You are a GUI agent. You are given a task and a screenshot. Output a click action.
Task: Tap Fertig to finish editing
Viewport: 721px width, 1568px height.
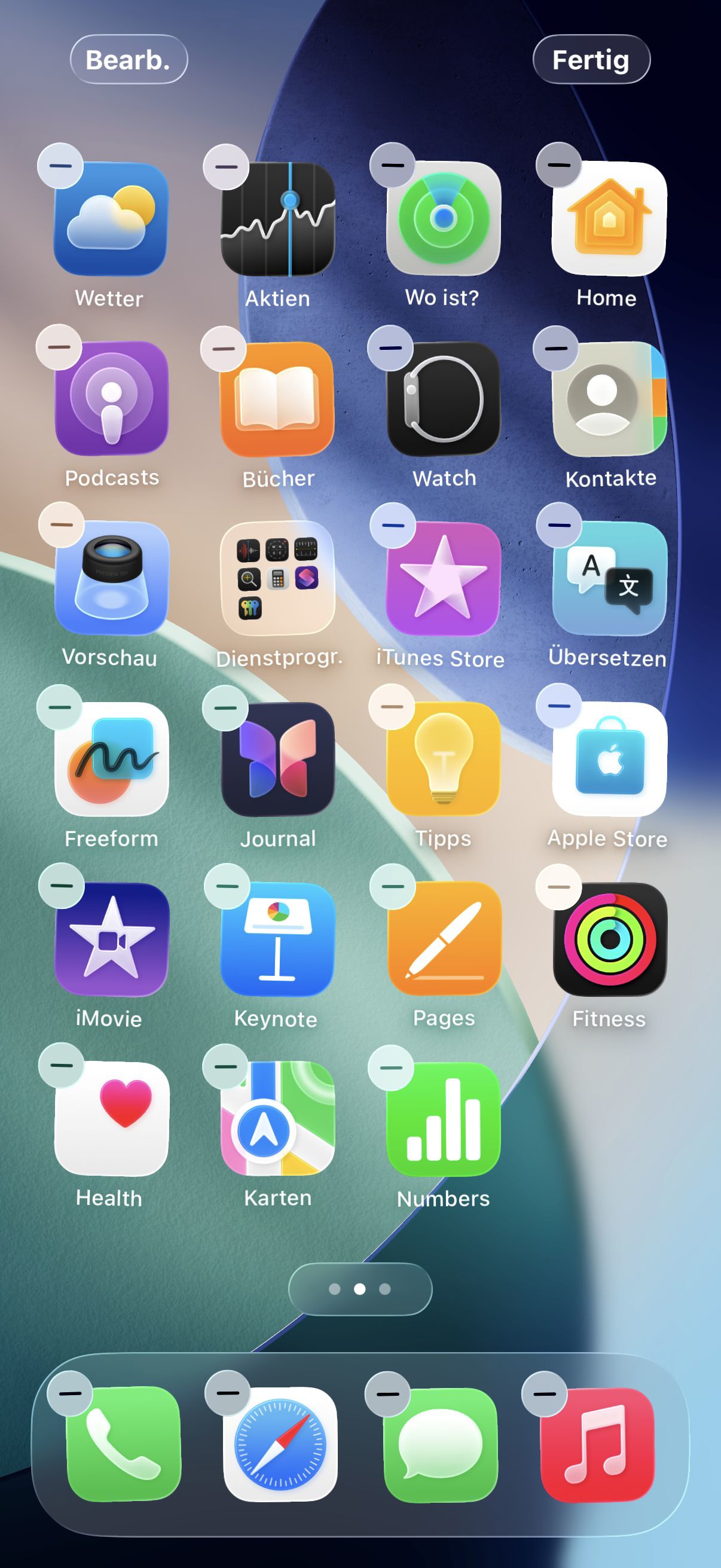591,60
